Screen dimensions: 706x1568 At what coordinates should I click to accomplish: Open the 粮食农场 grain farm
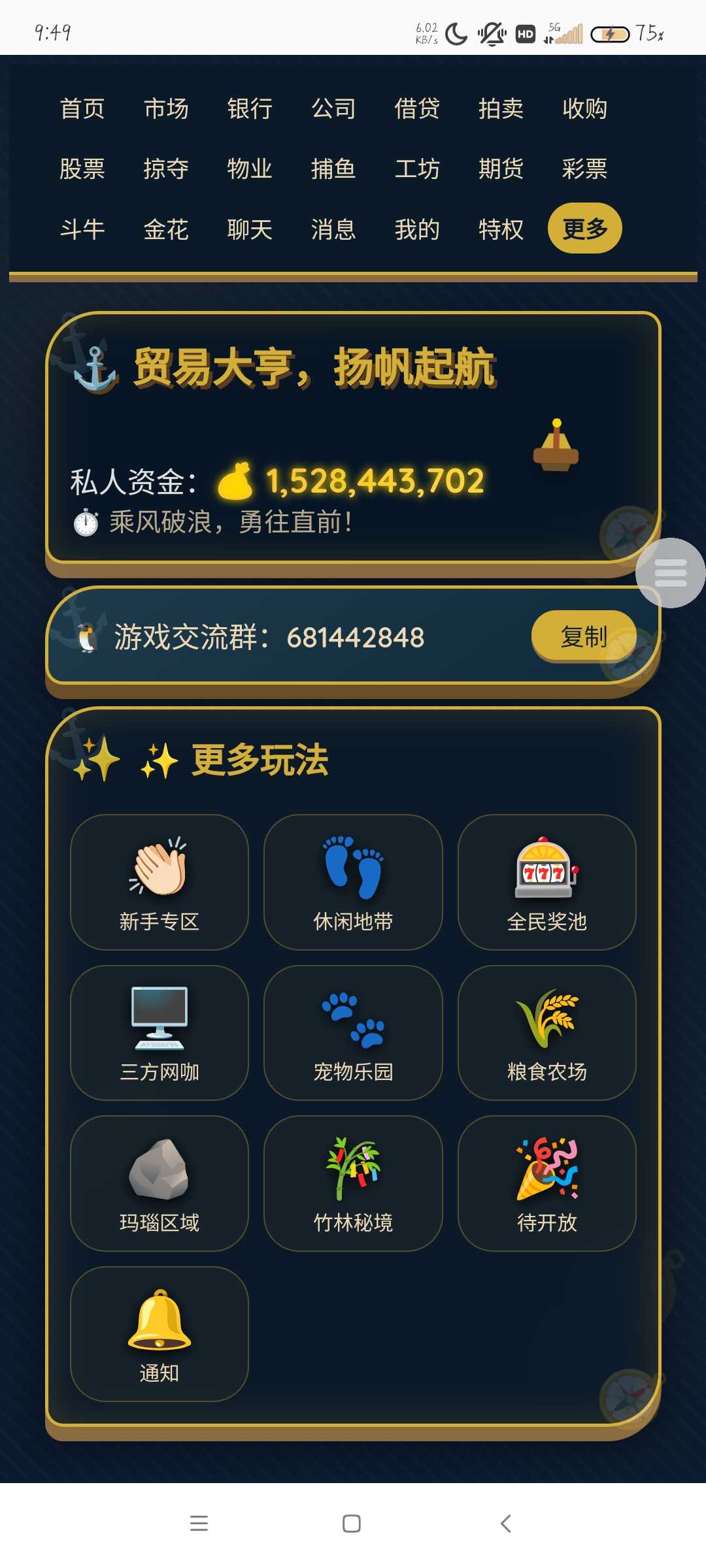click(547, 1032)
